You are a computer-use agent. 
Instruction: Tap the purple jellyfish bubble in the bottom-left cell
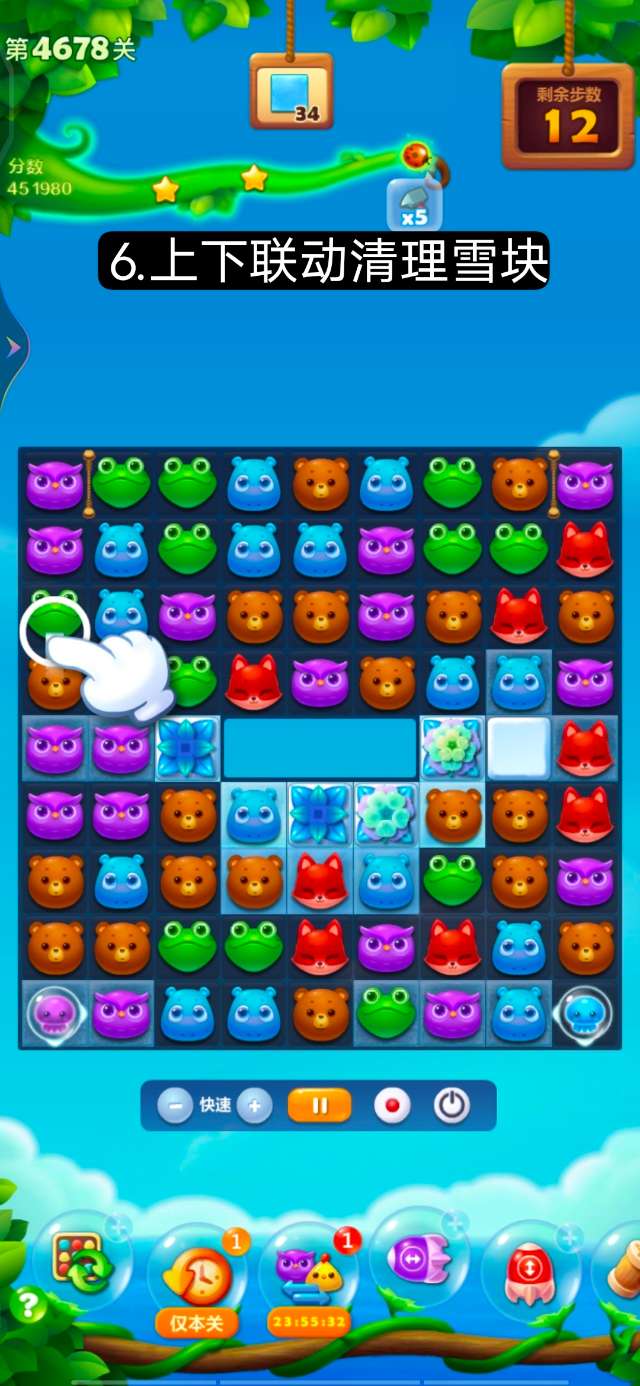(x=54, y=1012)
